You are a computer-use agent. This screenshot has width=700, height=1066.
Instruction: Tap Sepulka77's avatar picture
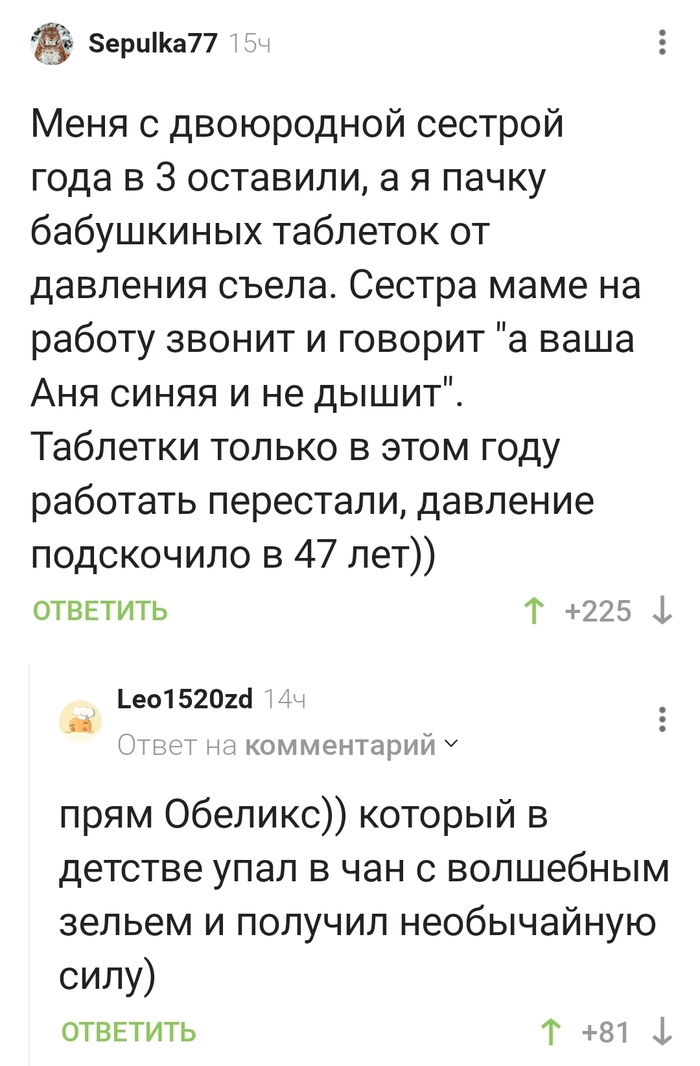[x=53, y=45]
